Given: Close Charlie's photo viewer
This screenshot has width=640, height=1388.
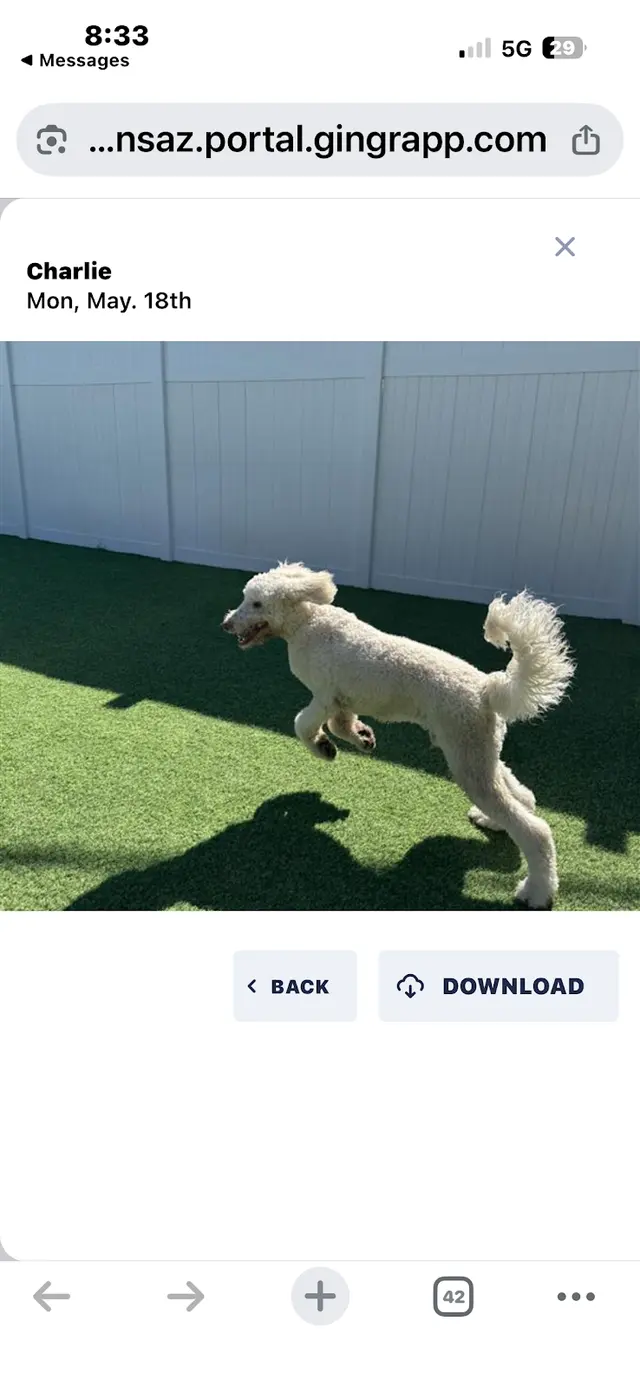Looking at the screenshot, I should (x=565, y=247).
